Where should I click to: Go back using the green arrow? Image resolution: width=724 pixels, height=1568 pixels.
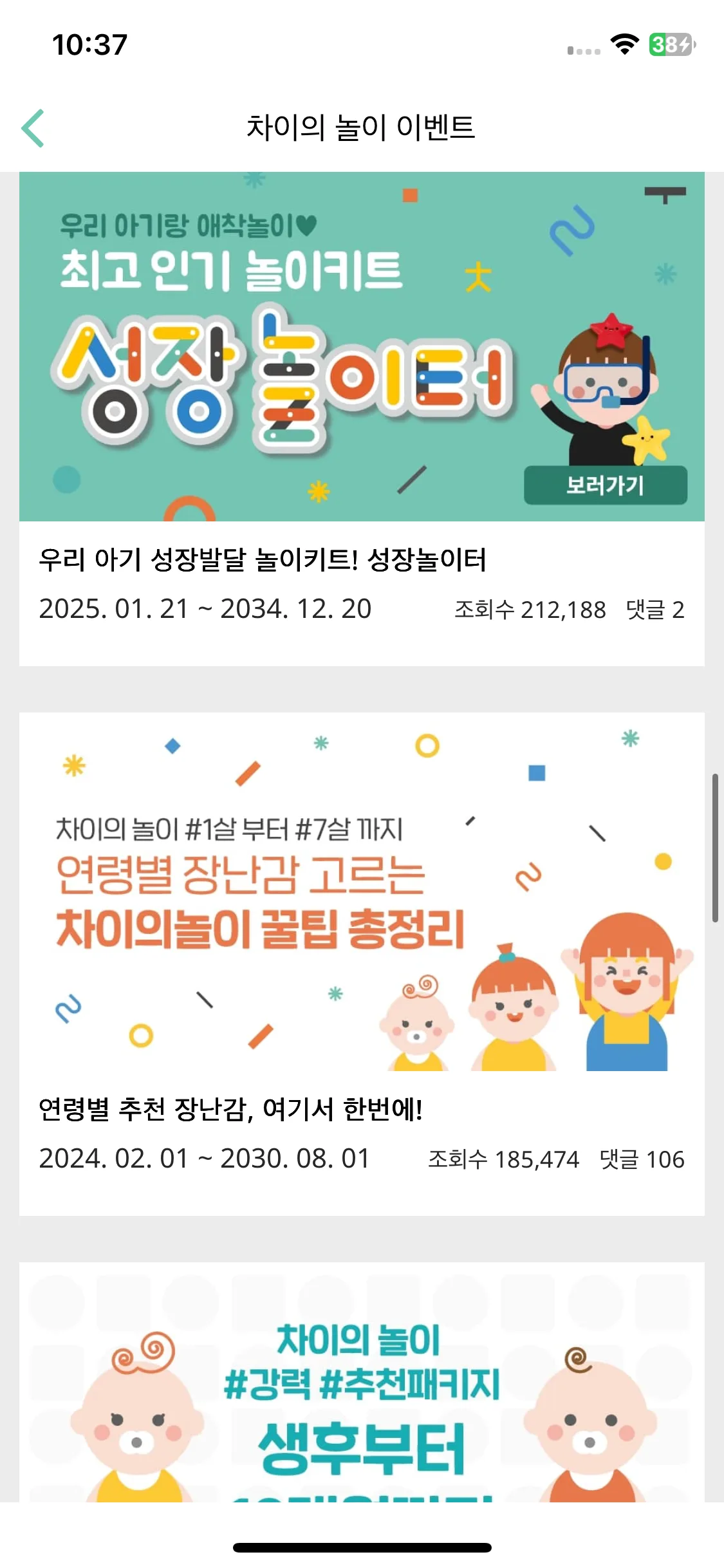[x=33, y=128]
